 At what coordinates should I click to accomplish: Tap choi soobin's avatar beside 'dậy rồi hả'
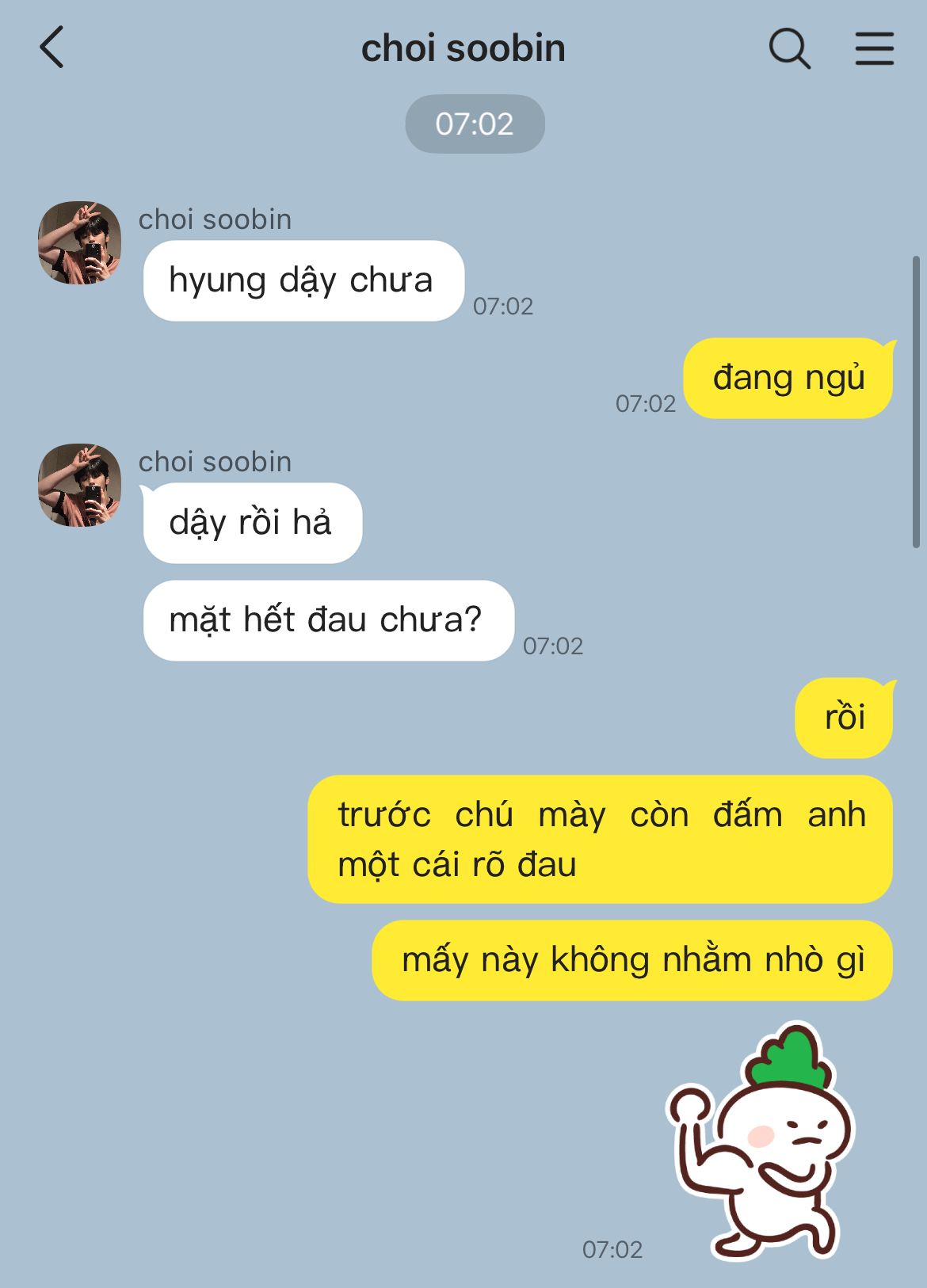coord(80,485)
